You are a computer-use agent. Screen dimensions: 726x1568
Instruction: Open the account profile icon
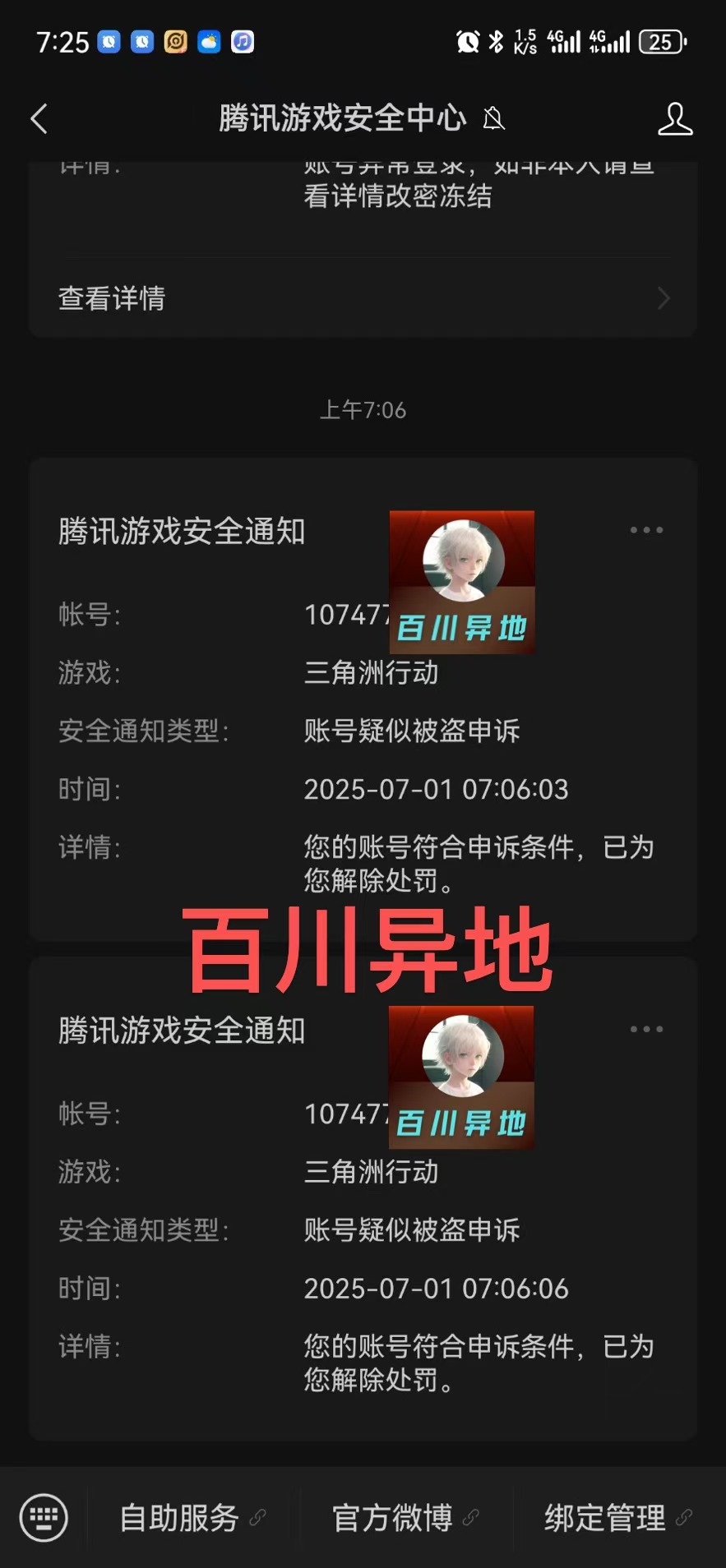click(x=674, y=119)
